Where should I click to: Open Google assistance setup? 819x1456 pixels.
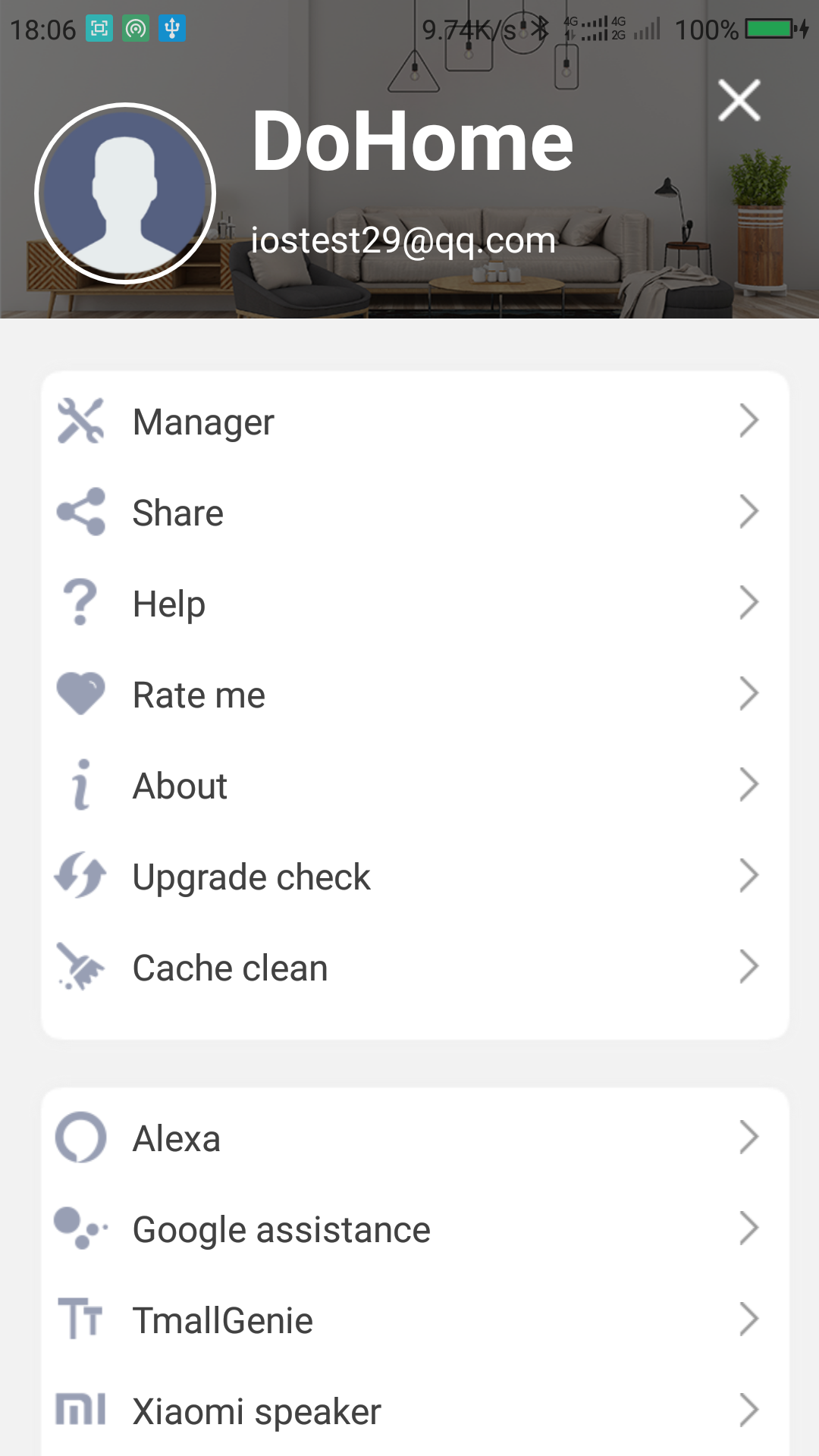tap(414, 1229)
